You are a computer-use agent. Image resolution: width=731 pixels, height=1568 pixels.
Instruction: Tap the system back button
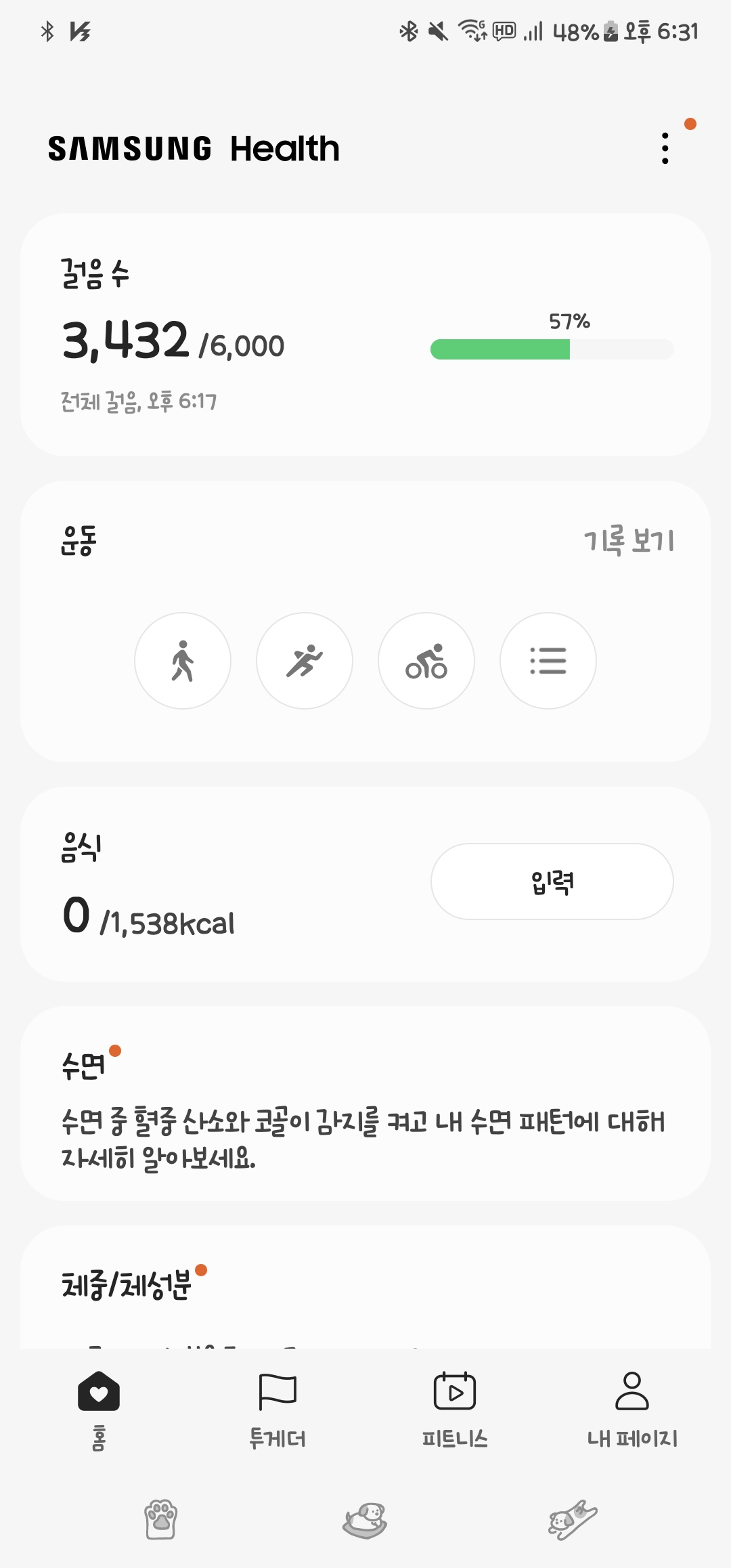572,1521
